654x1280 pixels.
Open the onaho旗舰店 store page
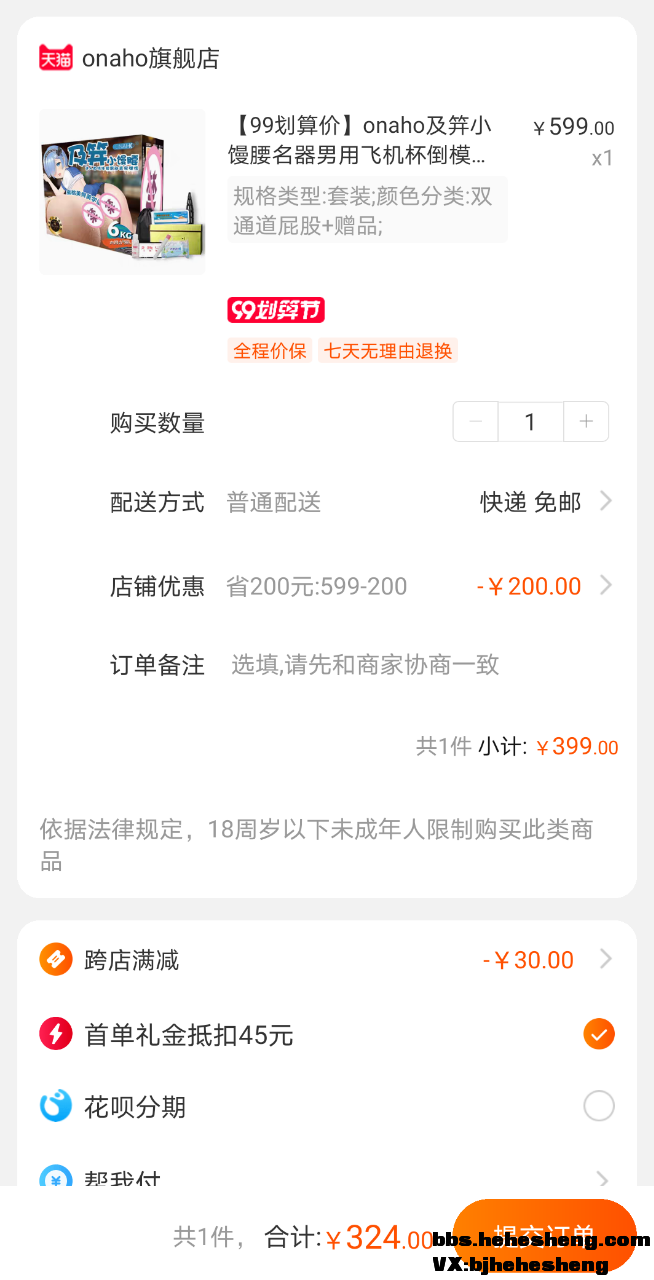coord(150,58)
